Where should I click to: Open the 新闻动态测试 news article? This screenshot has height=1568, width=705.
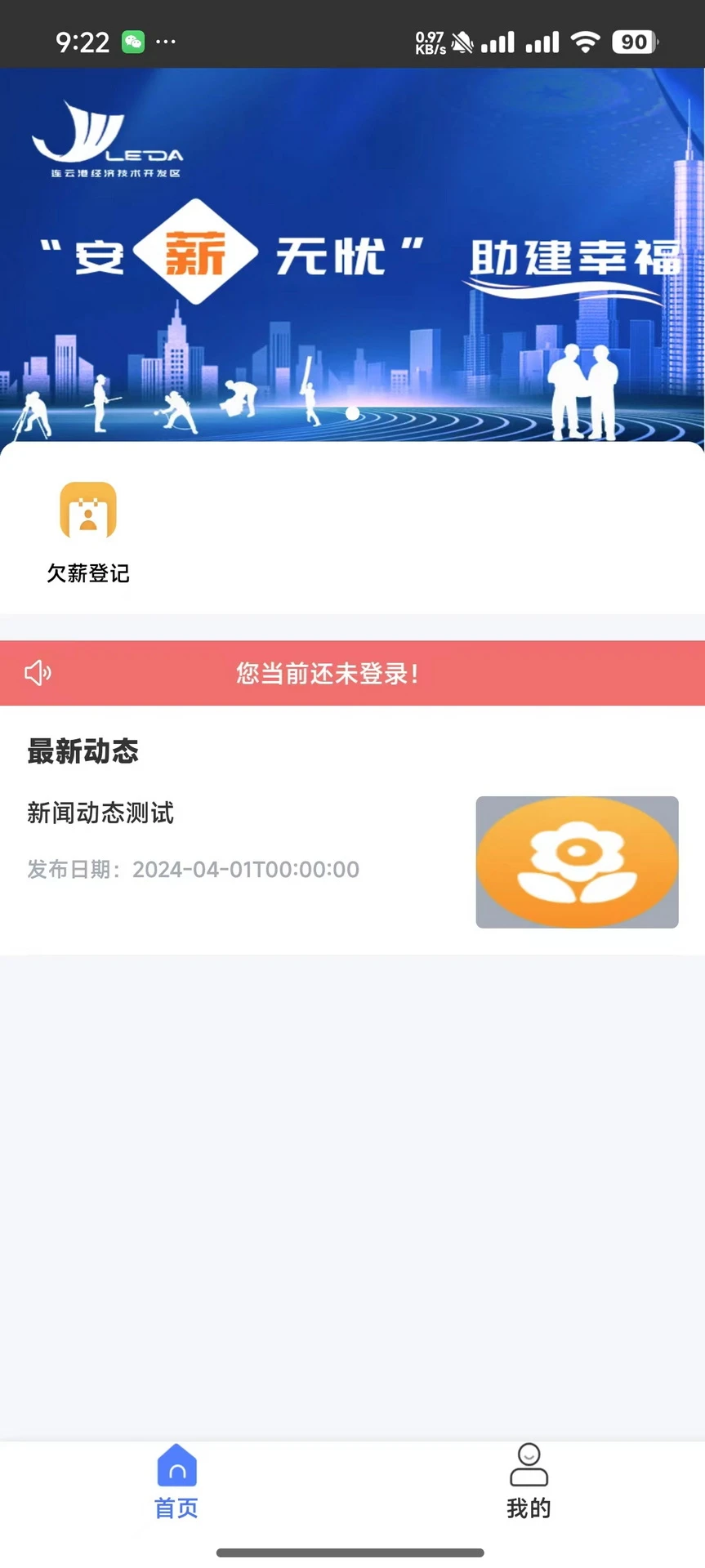[x=100, y=812]
